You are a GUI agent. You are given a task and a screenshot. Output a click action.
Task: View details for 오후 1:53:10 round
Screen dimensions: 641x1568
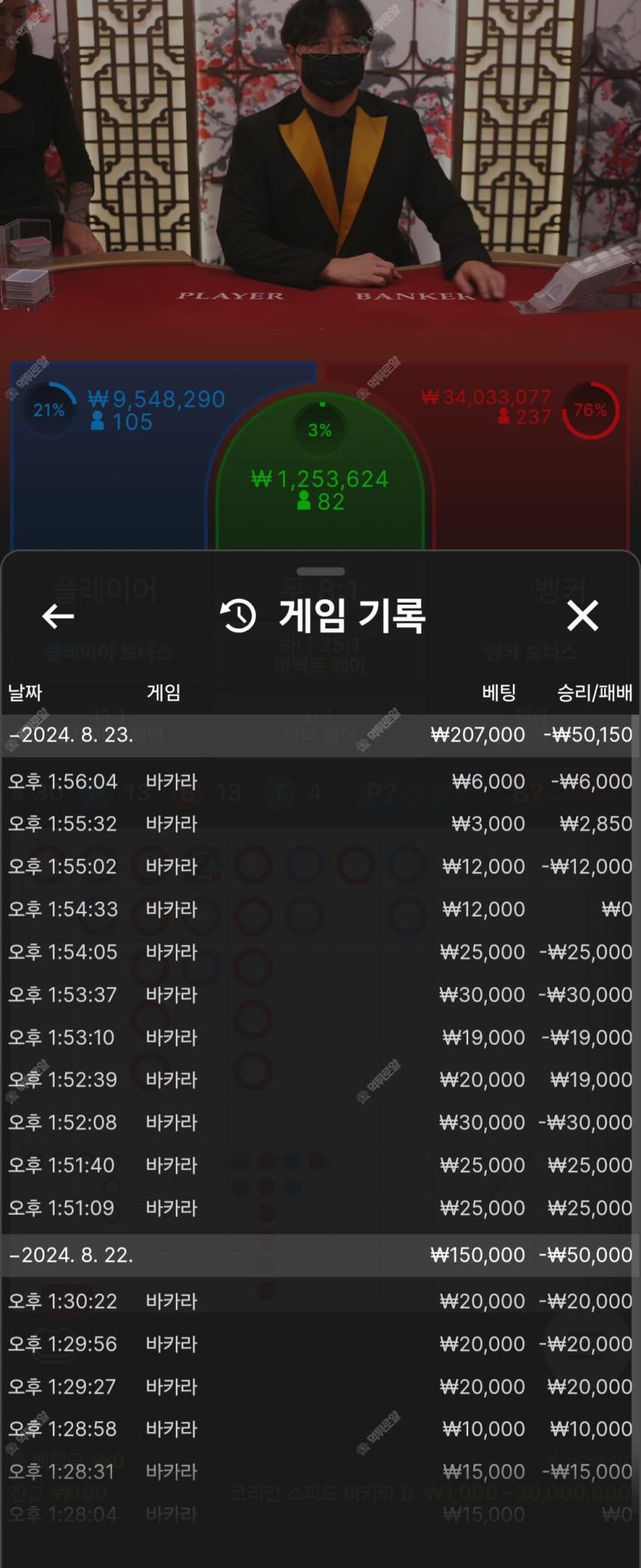(x=319, y=1037)
